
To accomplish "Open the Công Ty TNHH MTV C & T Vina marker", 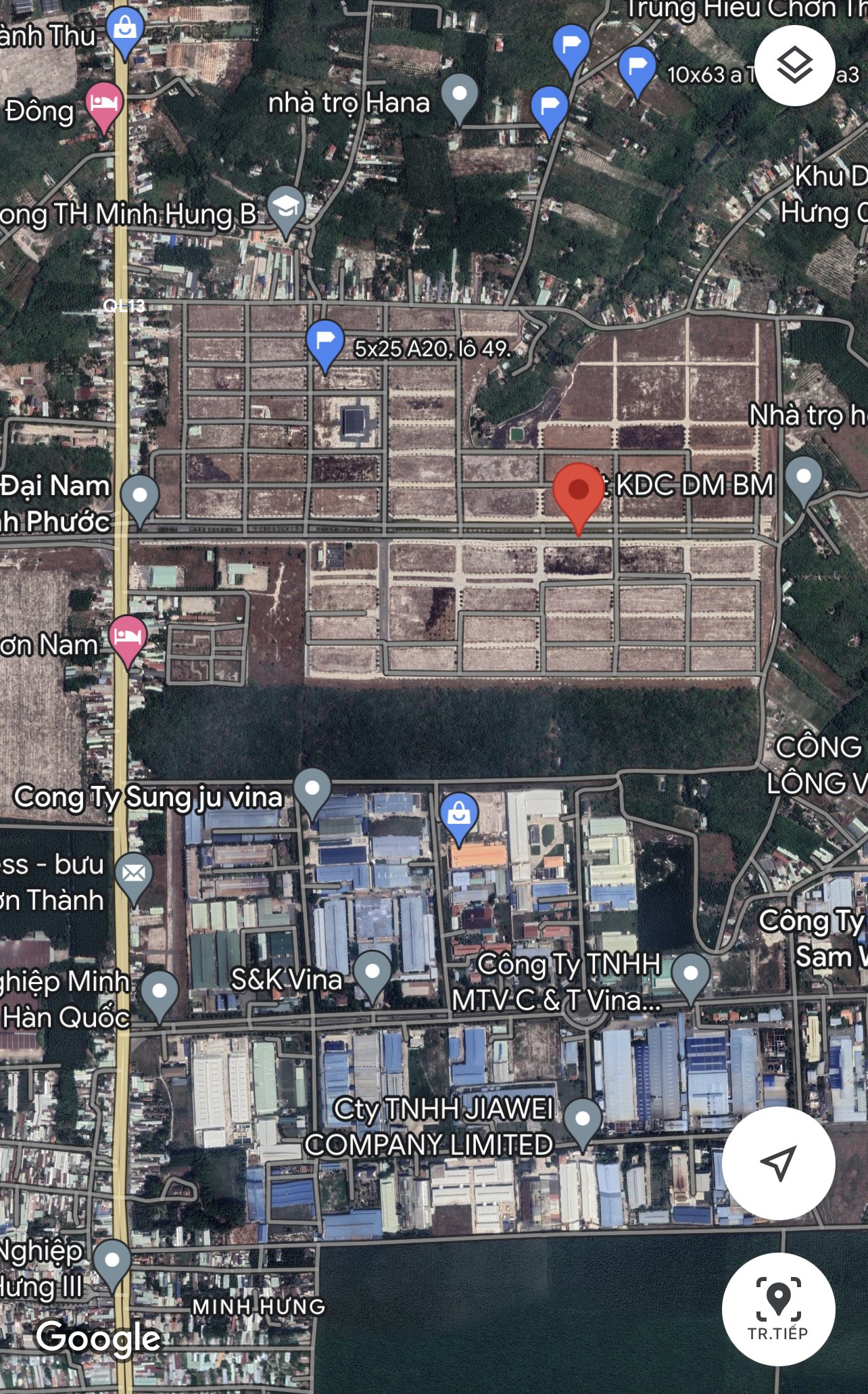I will (690, 974).
